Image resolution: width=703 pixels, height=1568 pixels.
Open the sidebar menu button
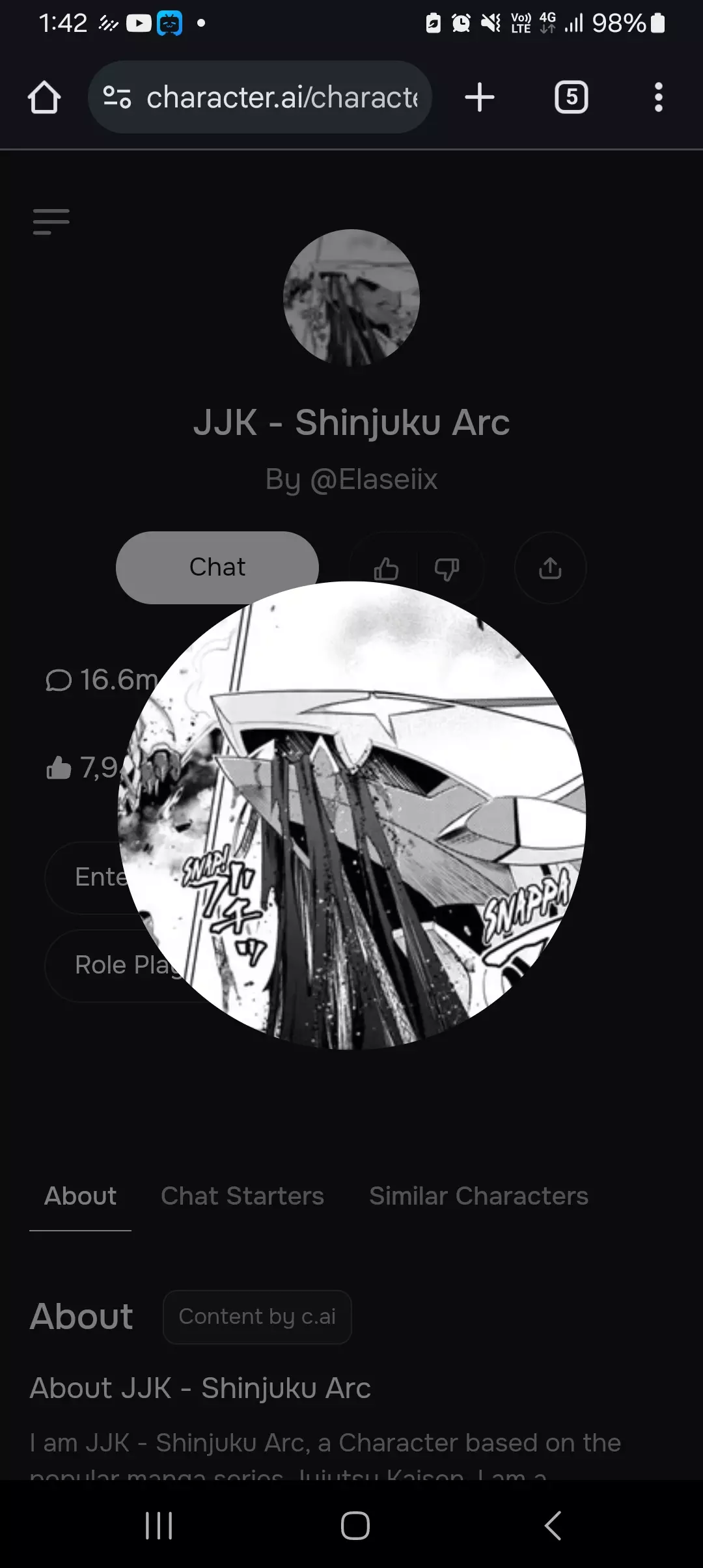pyautogui.click(x=51, y=221)
